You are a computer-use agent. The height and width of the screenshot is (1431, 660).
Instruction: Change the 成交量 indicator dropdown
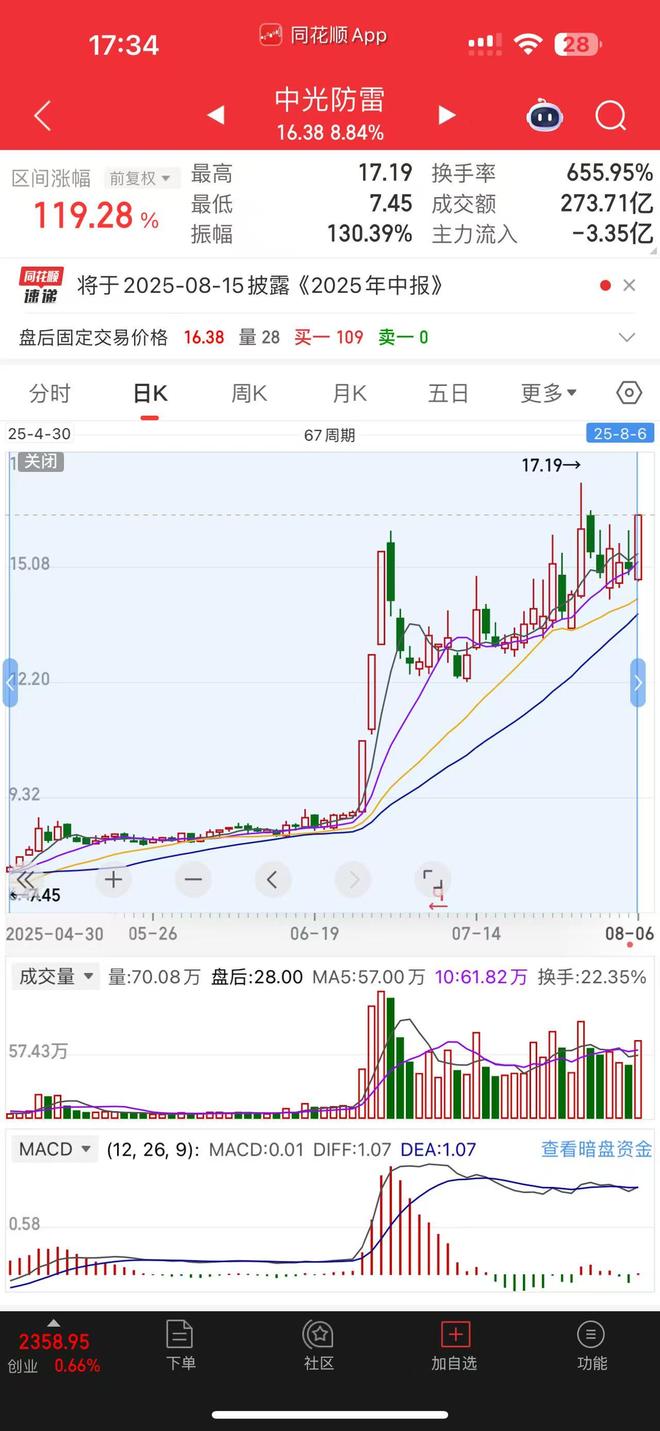tap(56, 977)
